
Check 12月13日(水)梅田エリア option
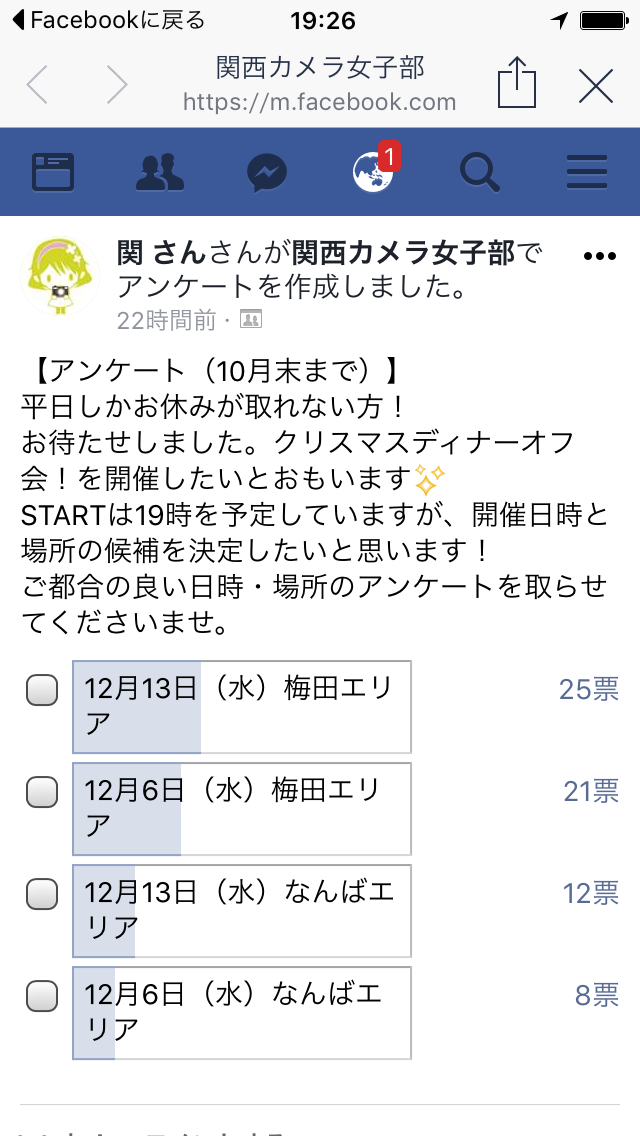point(42,689)
